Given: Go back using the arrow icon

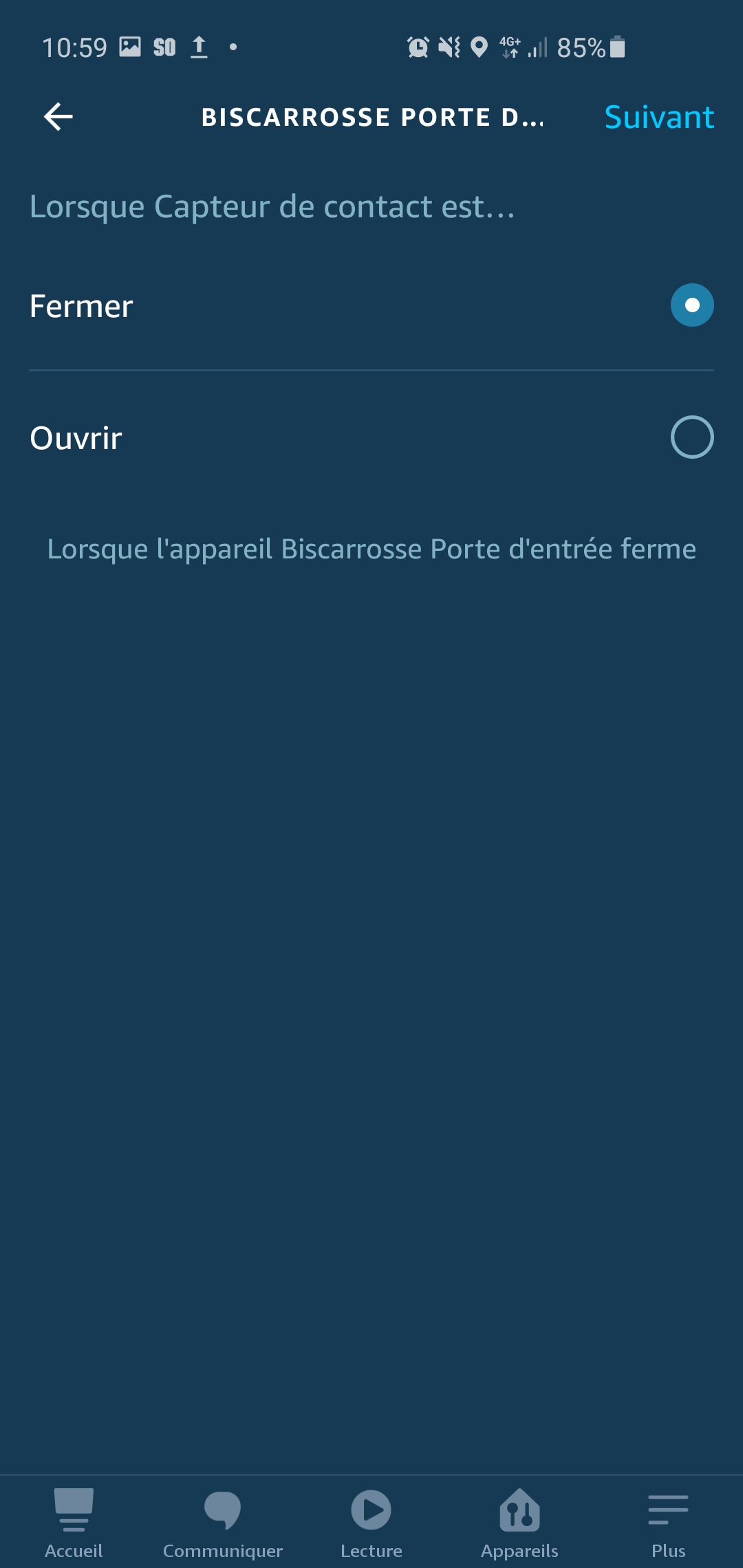Looking at the screenshot, I should (x=58, y=117).
